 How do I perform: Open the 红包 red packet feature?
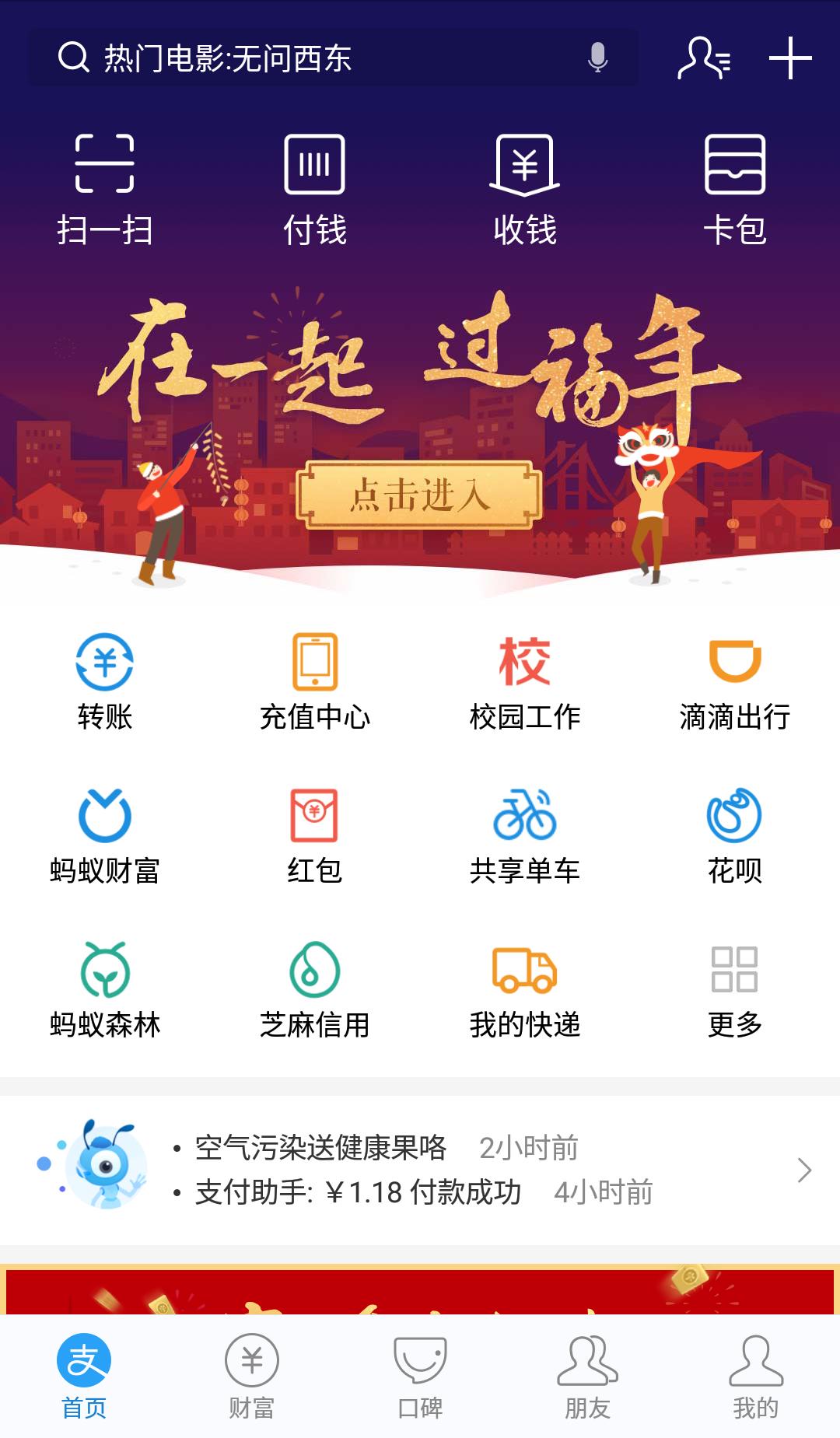click(x=315, y=834)
